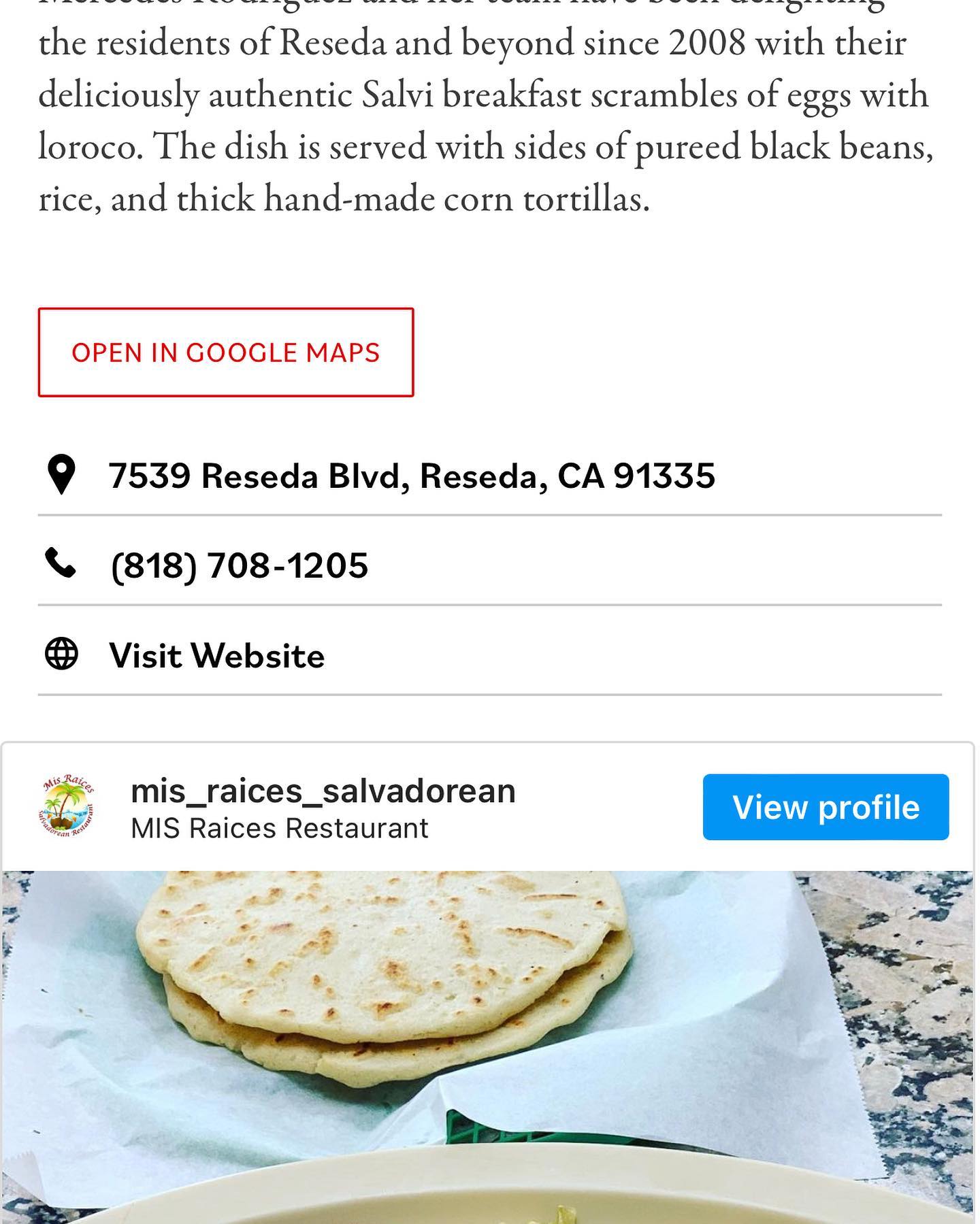Screen dimensions: 980x1224
Task: Open the Visit Website link
Action: pyautogui.click(x=216, y=655)
